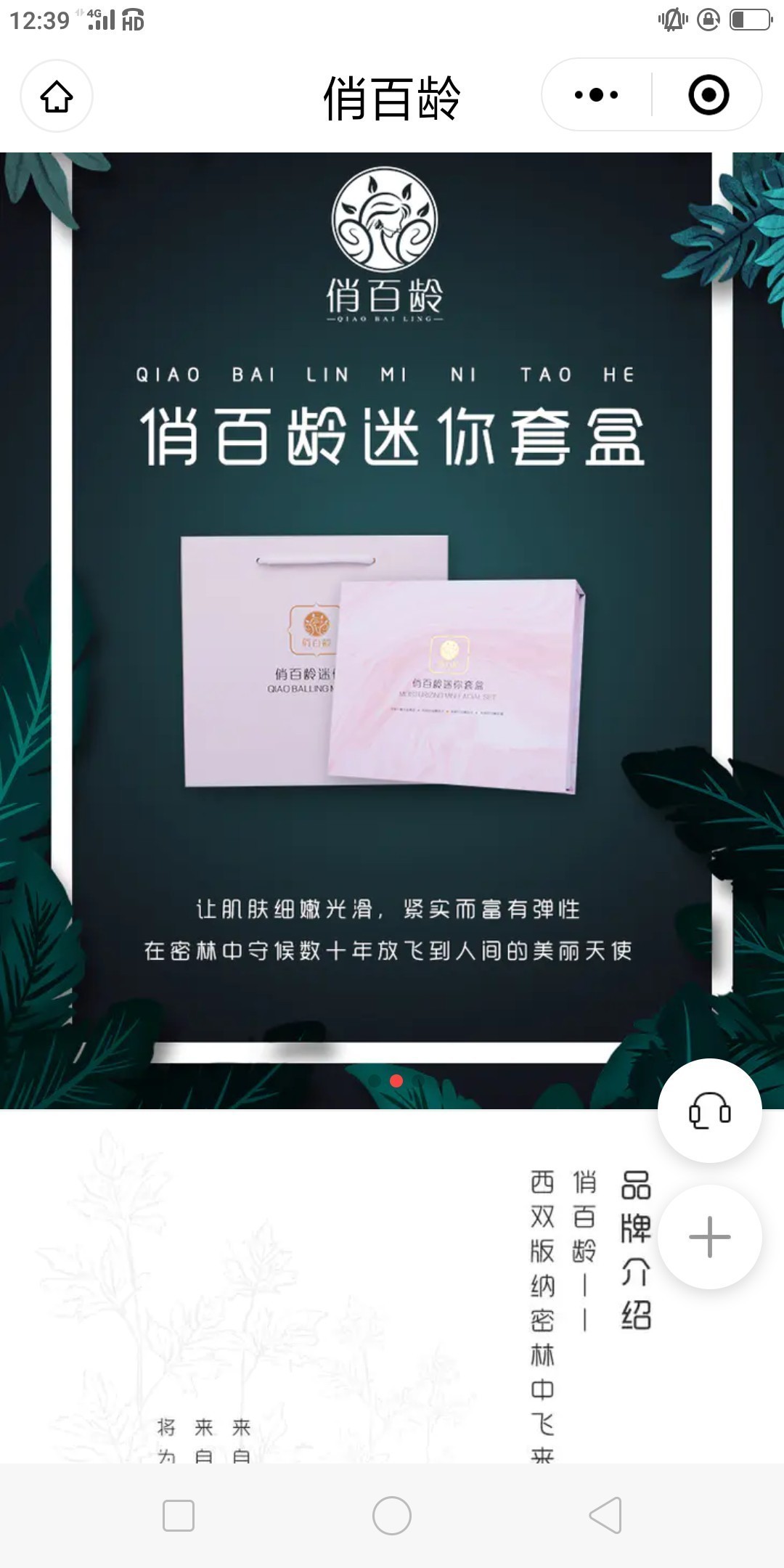Viewport: 784px width, 1568px height.
Task: Go to the mini program home page
Action: click(57, 96)
